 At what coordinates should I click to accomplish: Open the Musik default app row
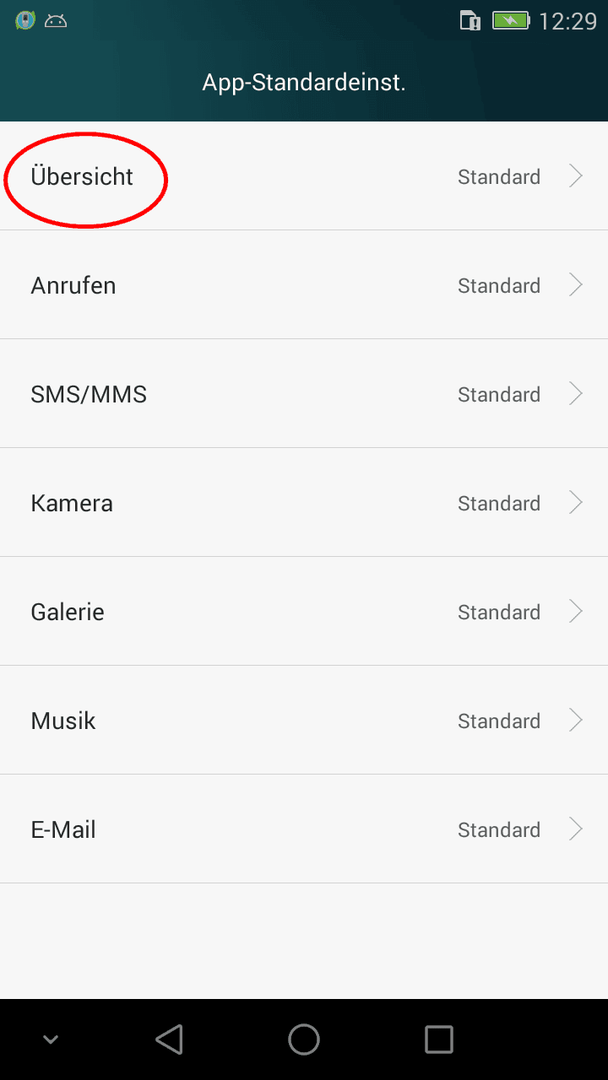coord(304,720)
